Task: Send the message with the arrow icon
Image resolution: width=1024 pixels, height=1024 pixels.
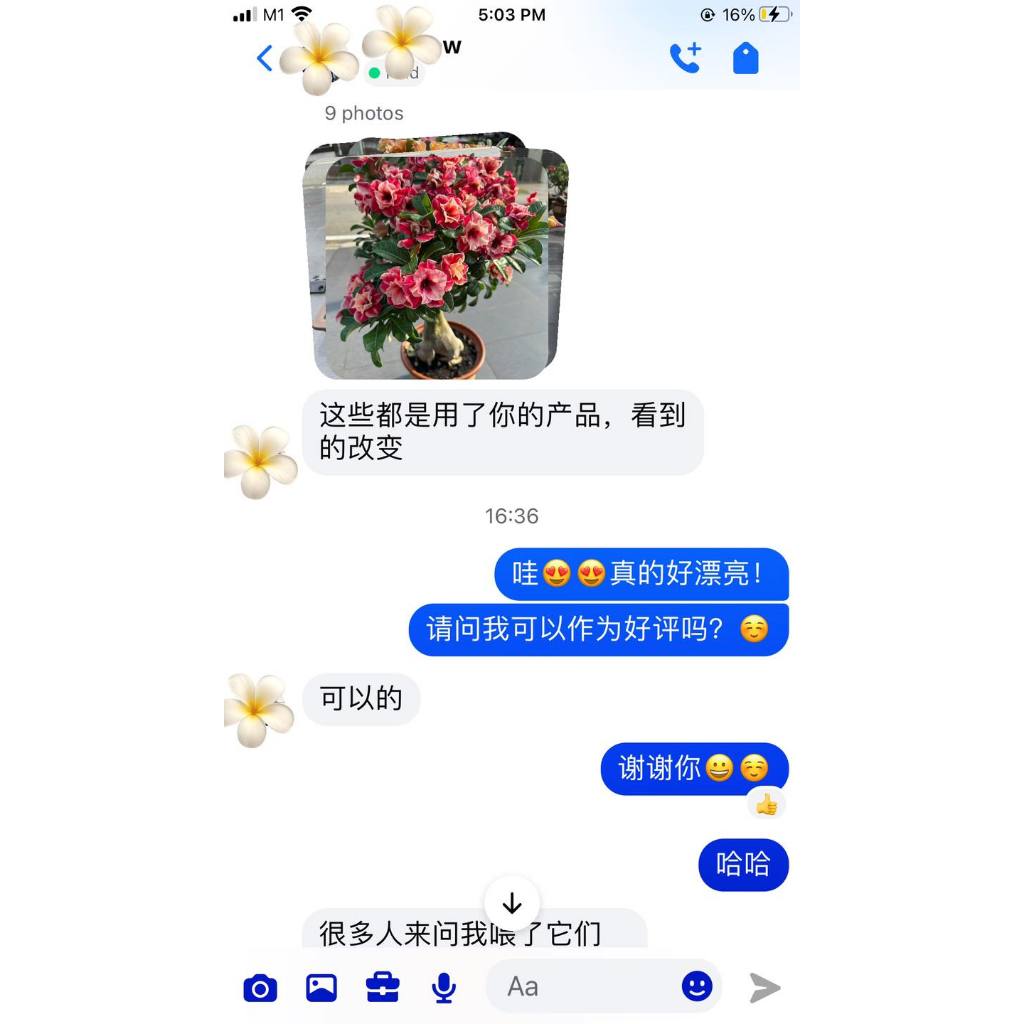Action: coord(765,987)
